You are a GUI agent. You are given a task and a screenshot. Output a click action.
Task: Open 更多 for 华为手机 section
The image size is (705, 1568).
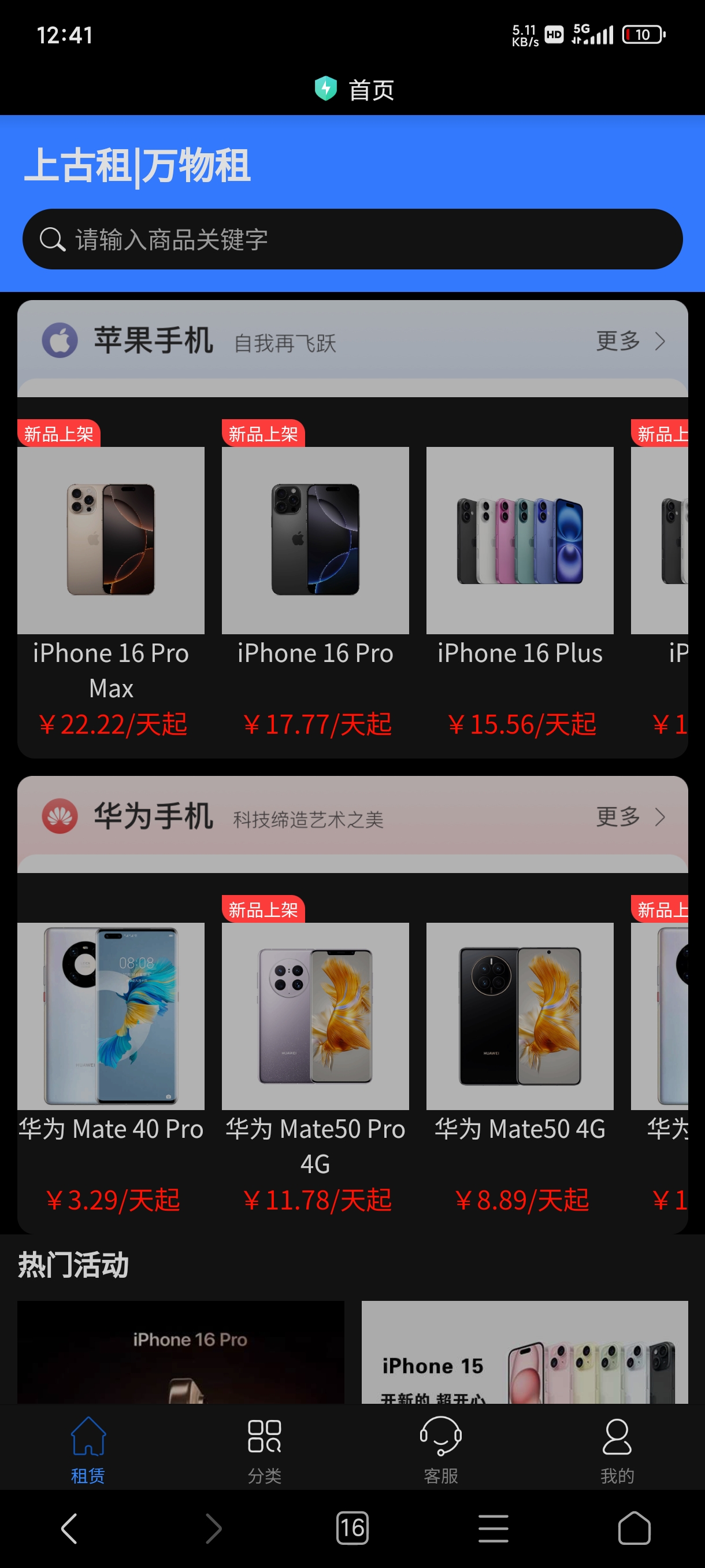(630, 817)
